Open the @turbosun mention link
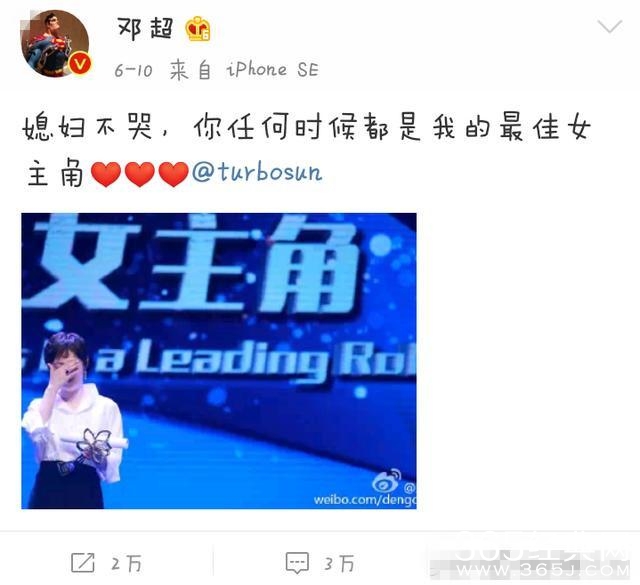 [x=257, y=172]
